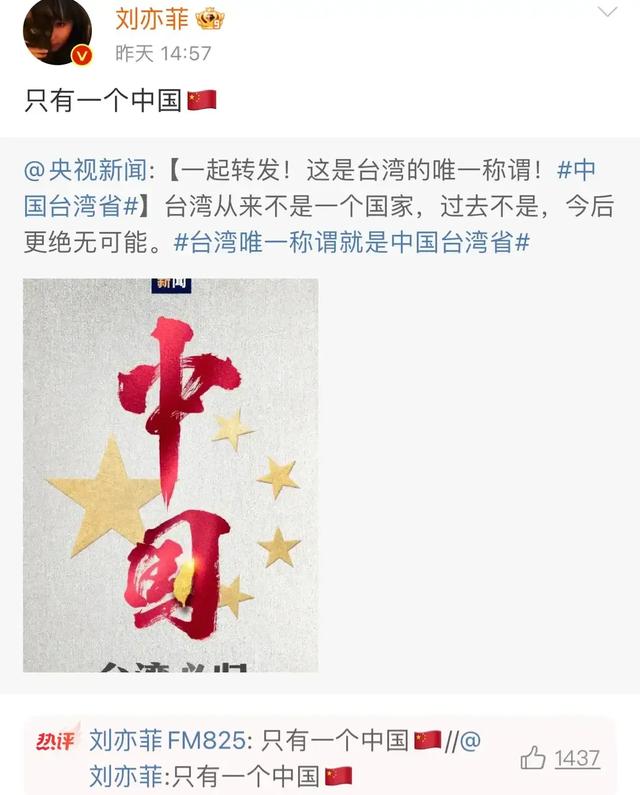The width and height of the screenshot is (640, 795).
Task: View the 中国 poster image full size
Action: (171, 475)
